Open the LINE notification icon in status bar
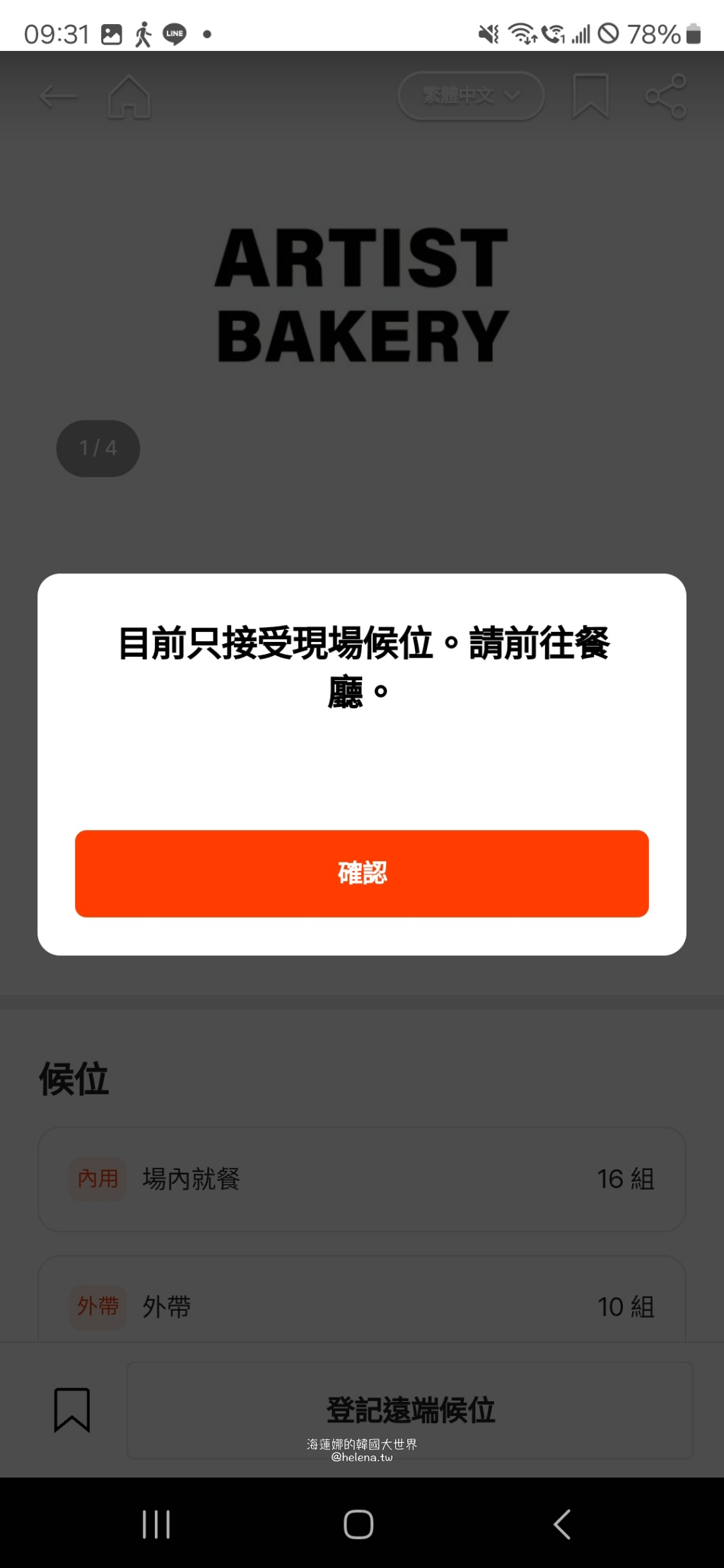Screen dimensions: 724x1568 coord(174,33)
